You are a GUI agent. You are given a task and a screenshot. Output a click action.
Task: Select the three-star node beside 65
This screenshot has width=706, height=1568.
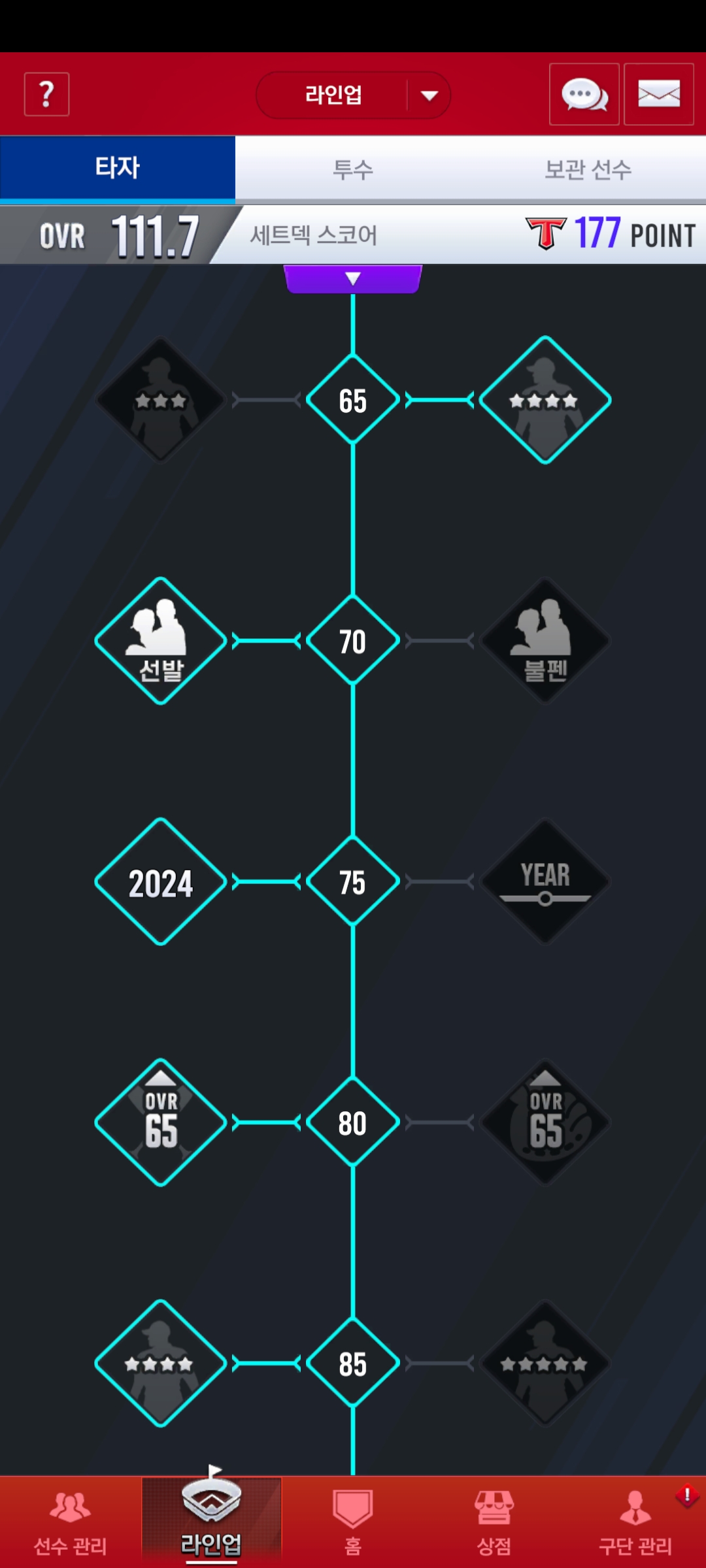tap(161, 400)
